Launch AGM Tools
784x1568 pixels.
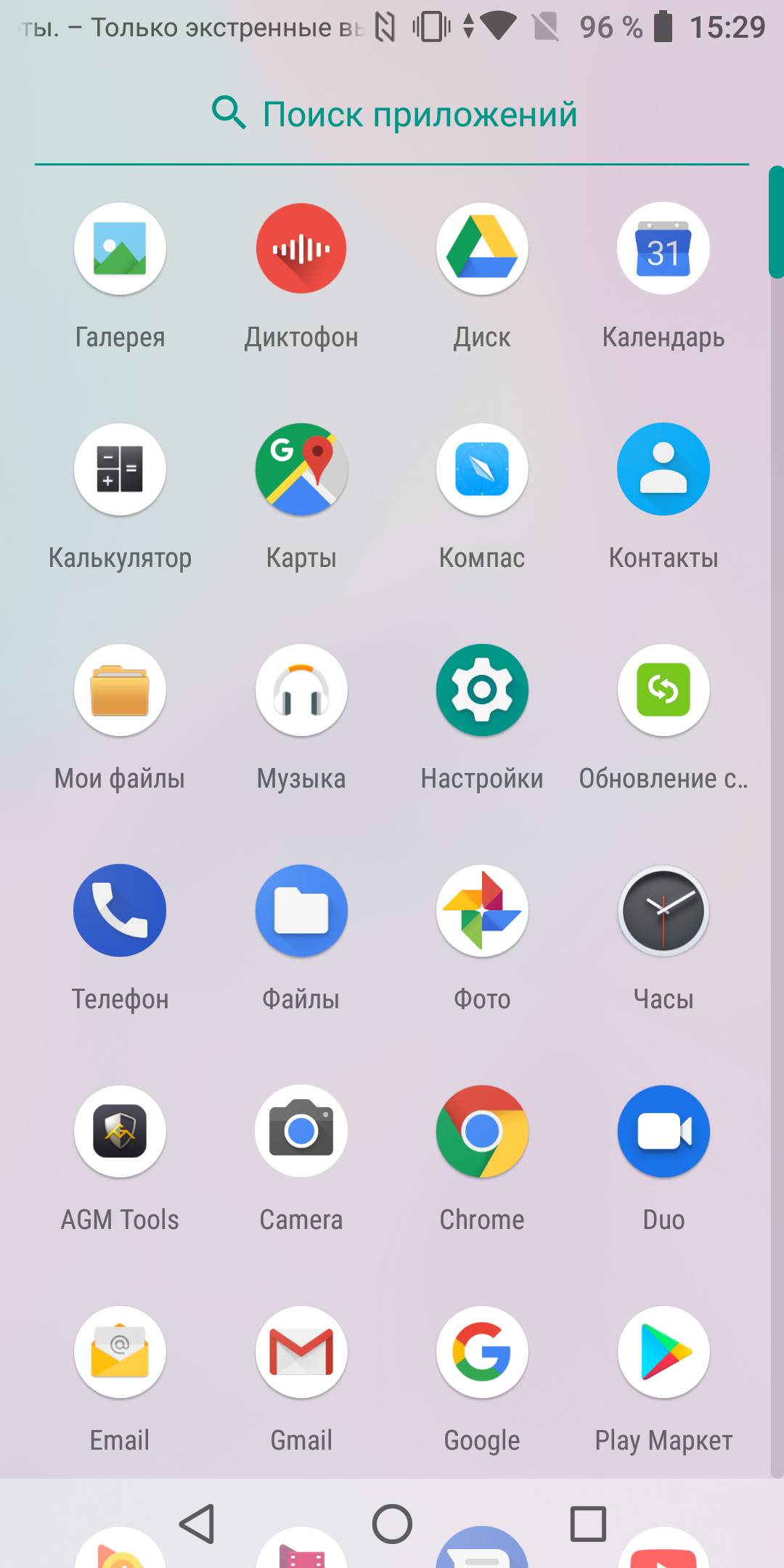click(120, 1132)
